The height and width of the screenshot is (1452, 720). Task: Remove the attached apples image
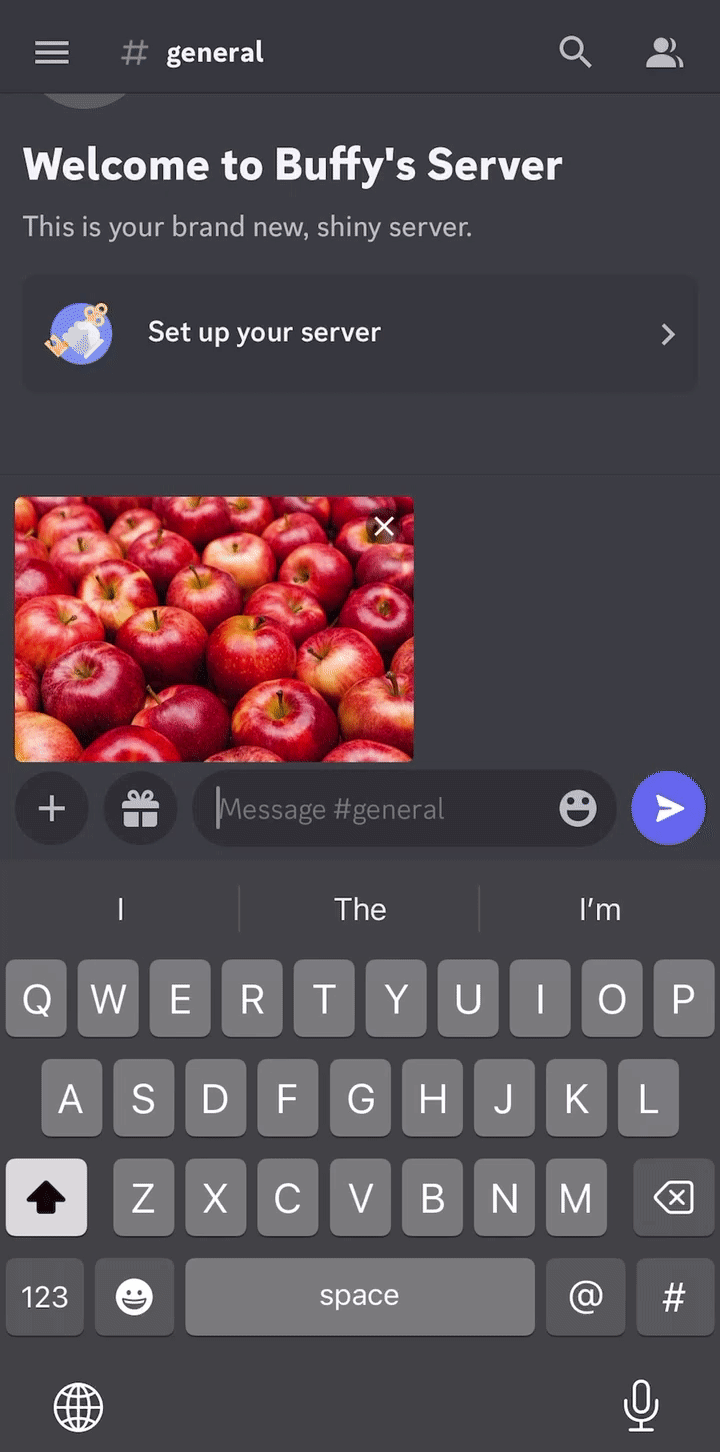(383, 525)
